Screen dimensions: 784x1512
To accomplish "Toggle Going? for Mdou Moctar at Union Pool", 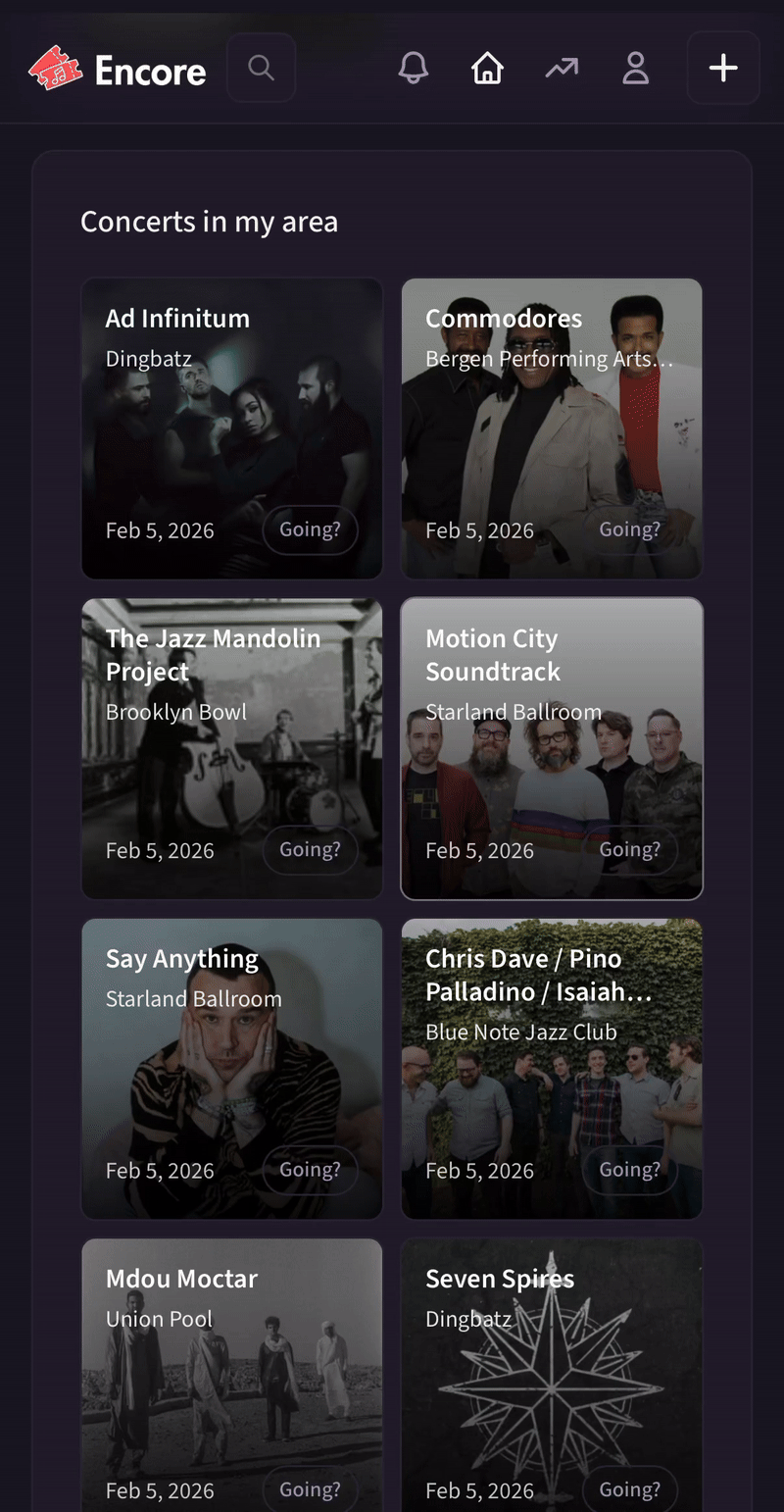I will click(310, 1489).
